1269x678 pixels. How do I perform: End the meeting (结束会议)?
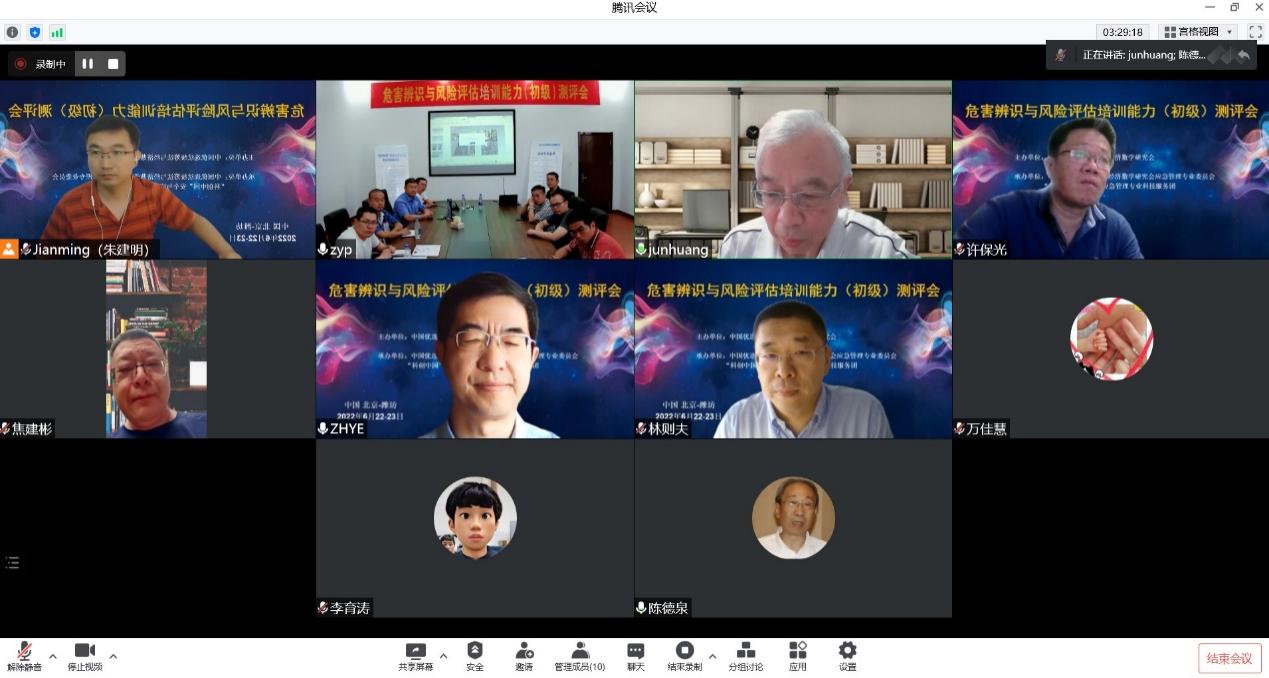pos(1229,658)
